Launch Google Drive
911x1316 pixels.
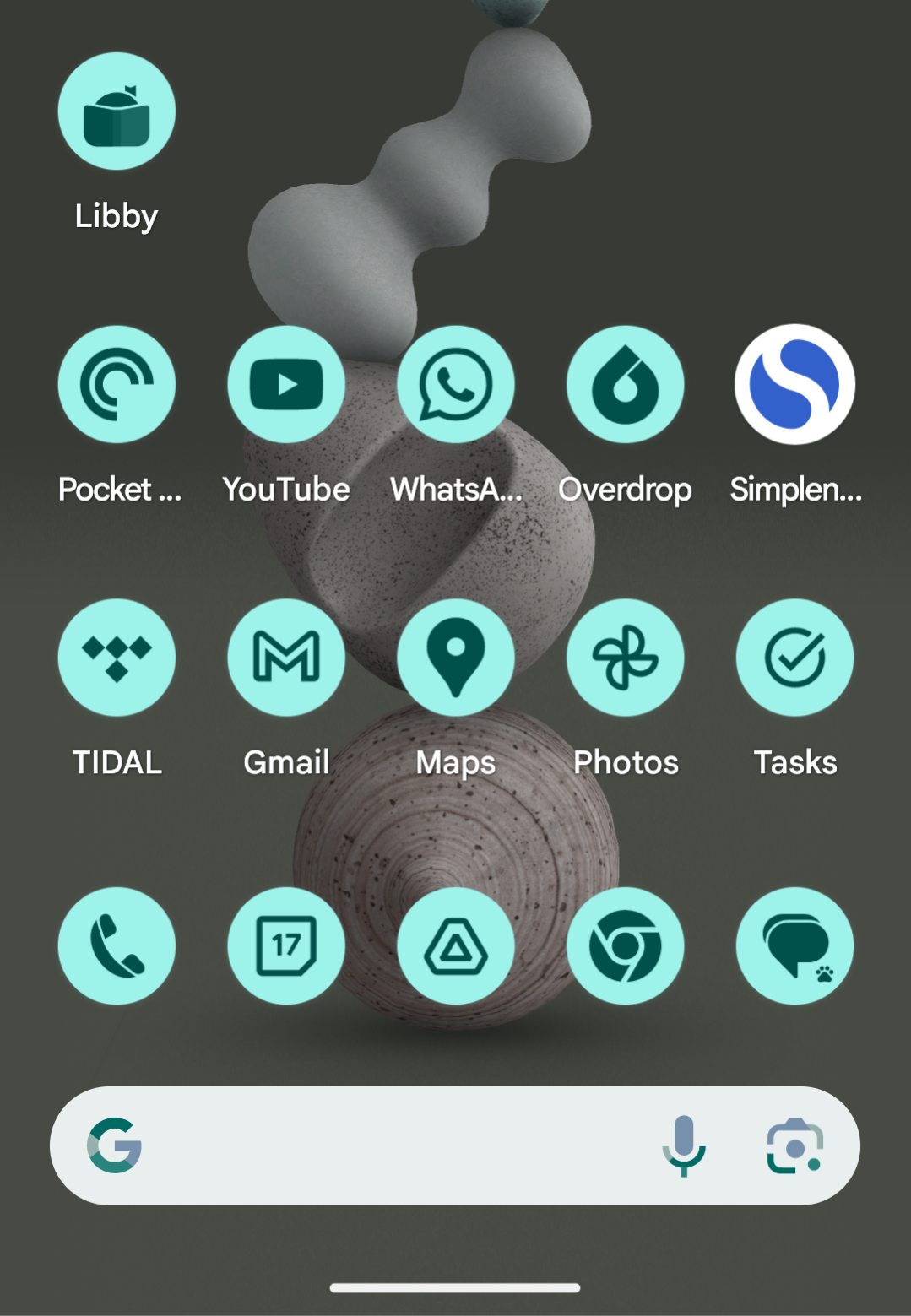pos(456,945)
